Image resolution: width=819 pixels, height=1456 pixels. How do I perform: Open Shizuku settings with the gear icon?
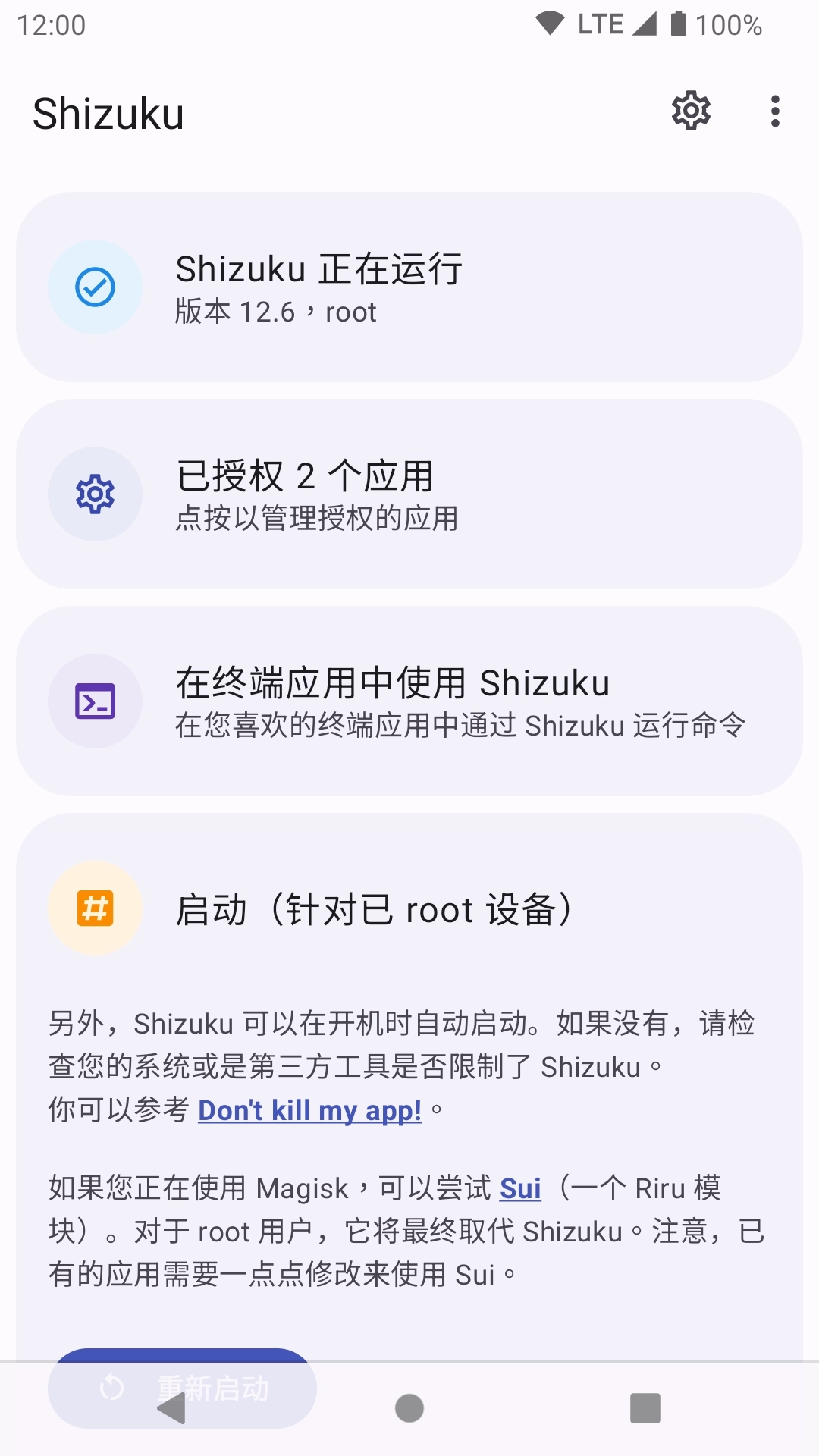click(692, 111)
